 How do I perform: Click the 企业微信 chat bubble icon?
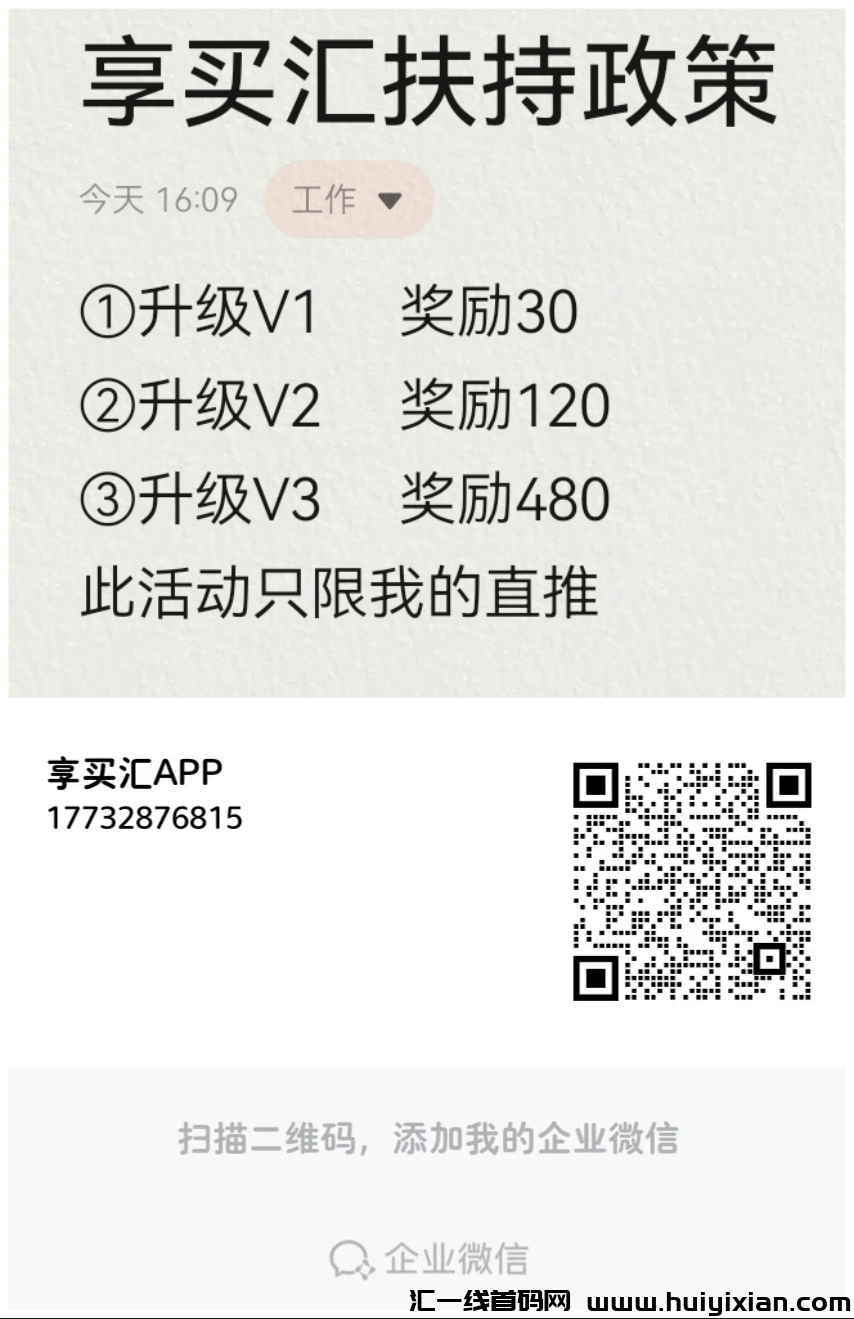348,1259
